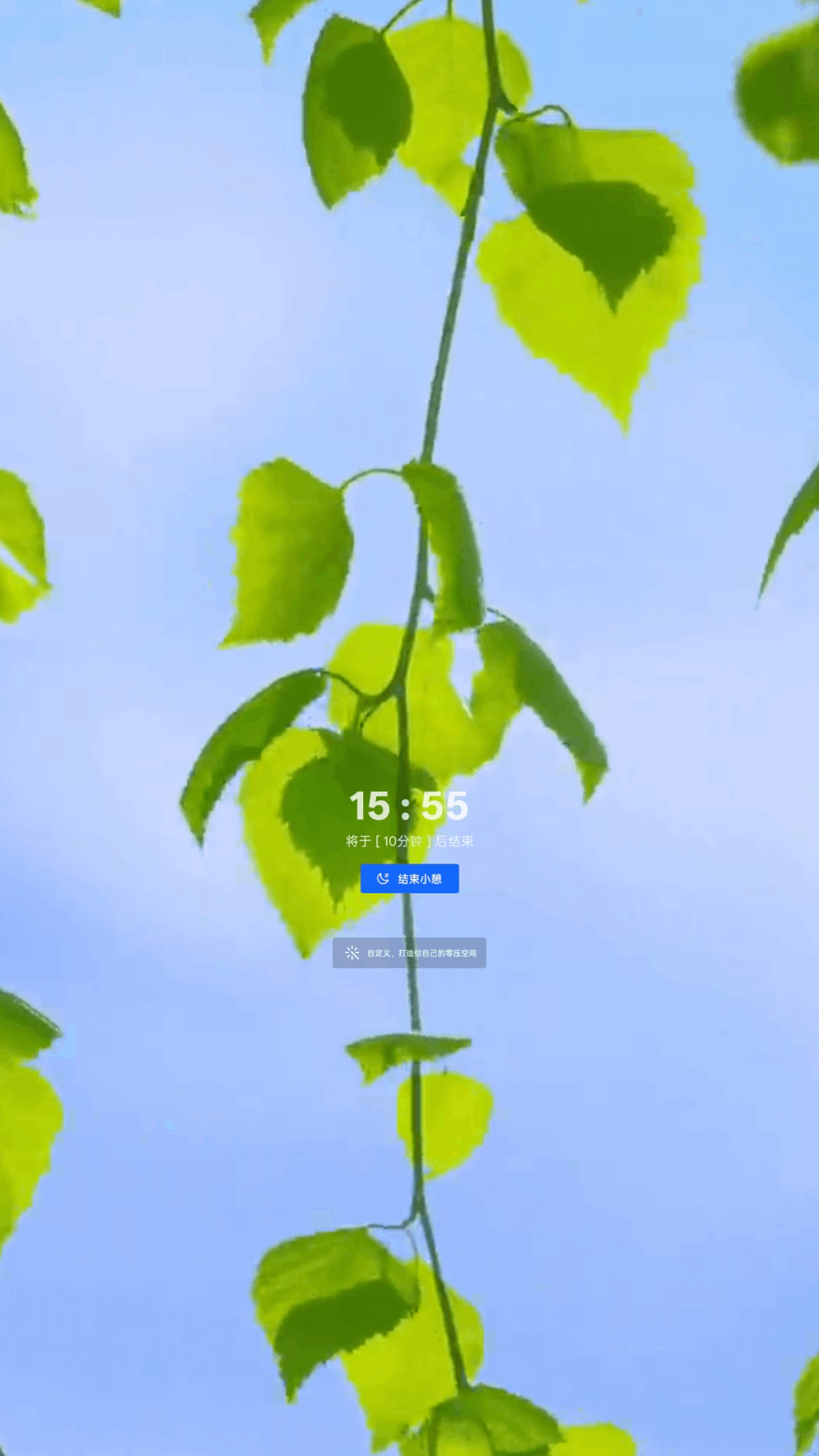This screenshot has height=1456, width=819.
Task: Click the 结束小憩 button to end the break
Action: (409, 878)
